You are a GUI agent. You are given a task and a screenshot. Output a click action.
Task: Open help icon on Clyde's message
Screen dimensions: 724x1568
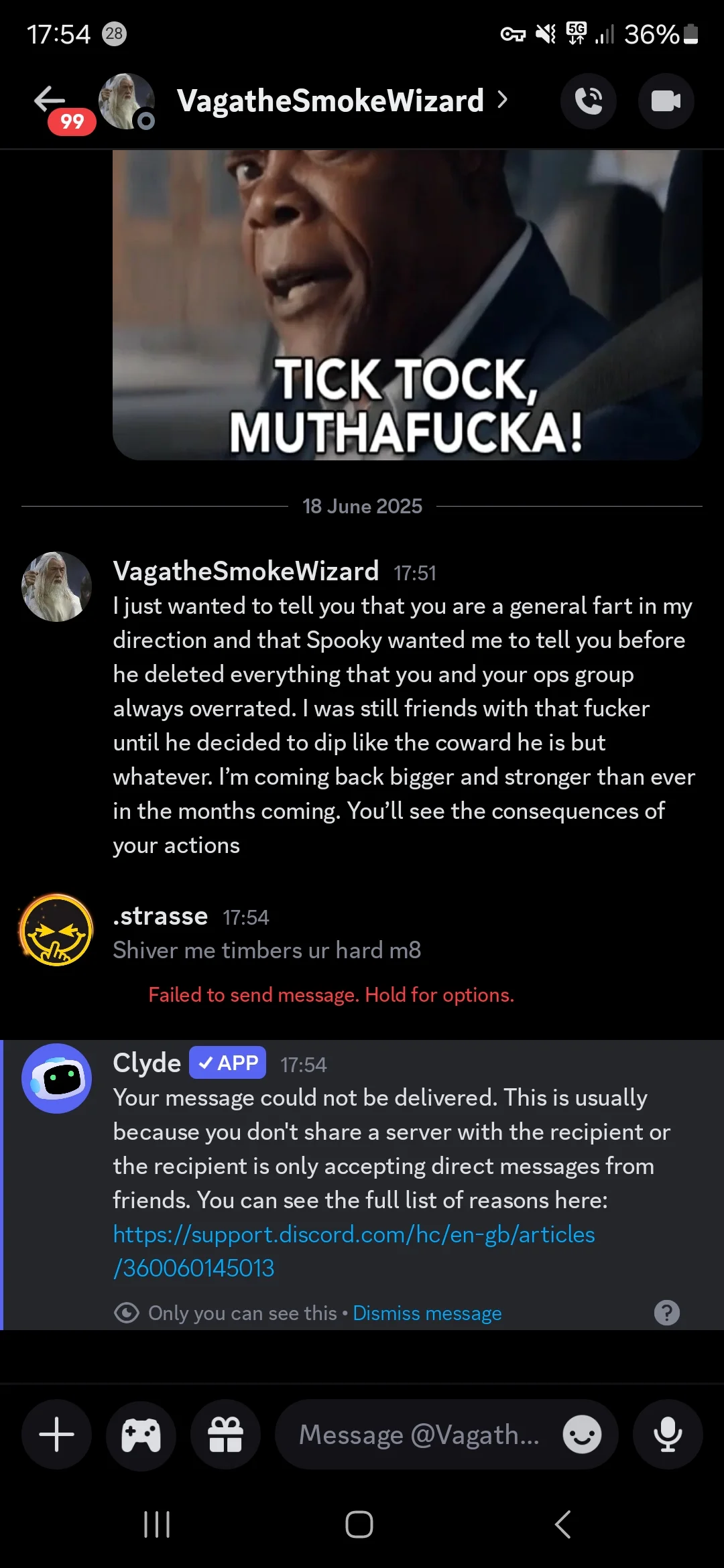(666, 1313)
